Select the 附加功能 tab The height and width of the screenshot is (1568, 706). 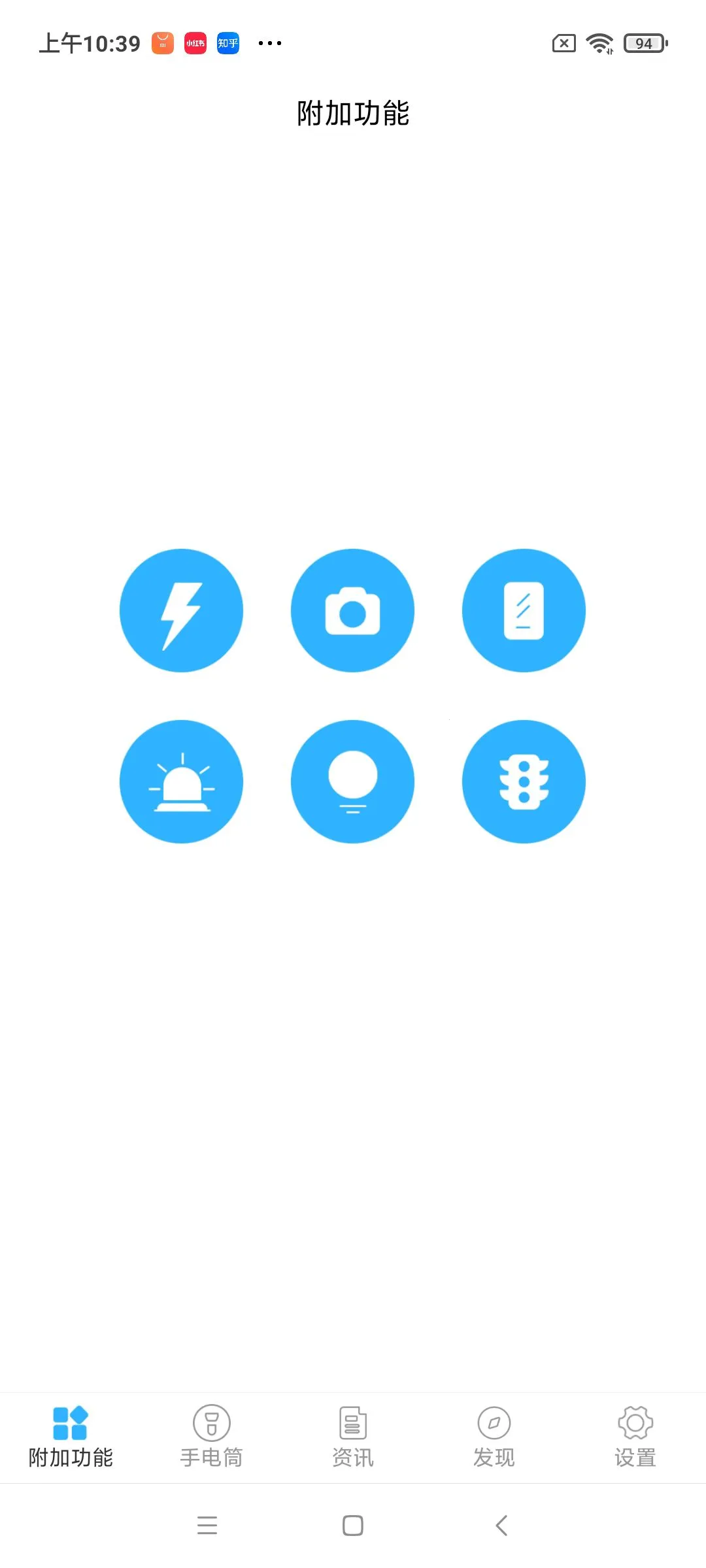(x=71, y=1437)
